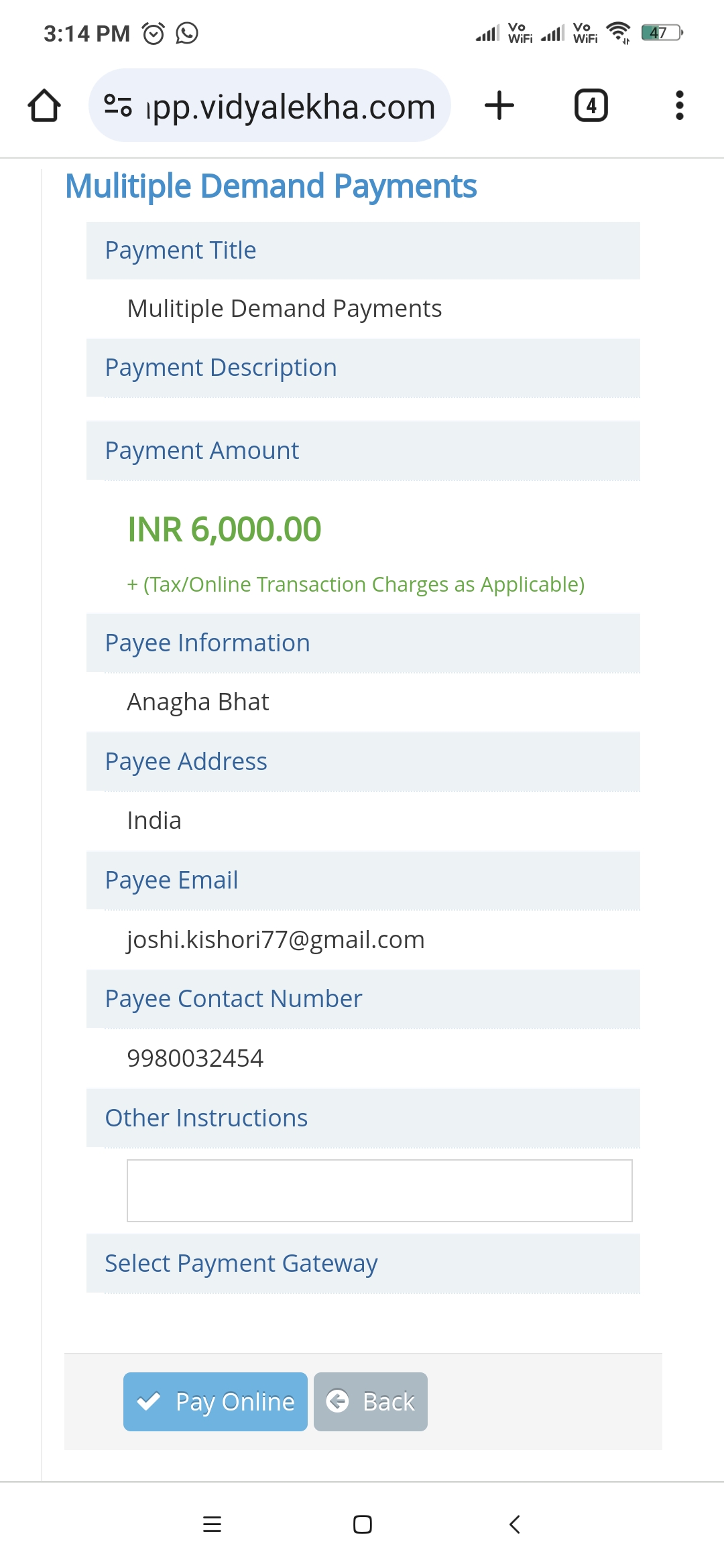Open a new browser tab
The width and height of the screenshot is (724, 1568).
point(499,106)
